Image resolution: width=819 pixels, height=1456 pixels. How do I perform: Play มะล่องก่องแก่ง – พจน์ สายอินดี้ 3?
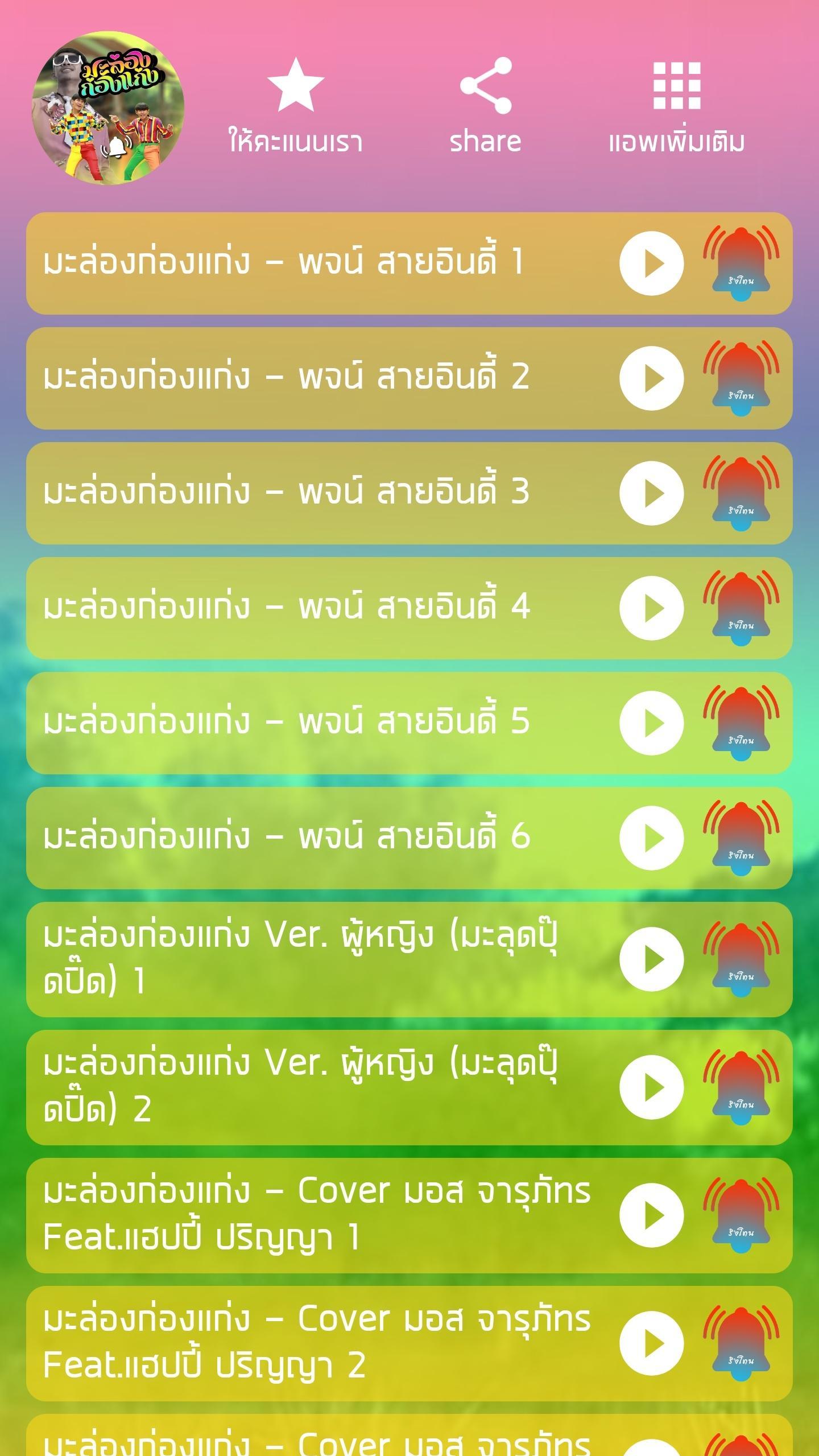pos(652,493)
